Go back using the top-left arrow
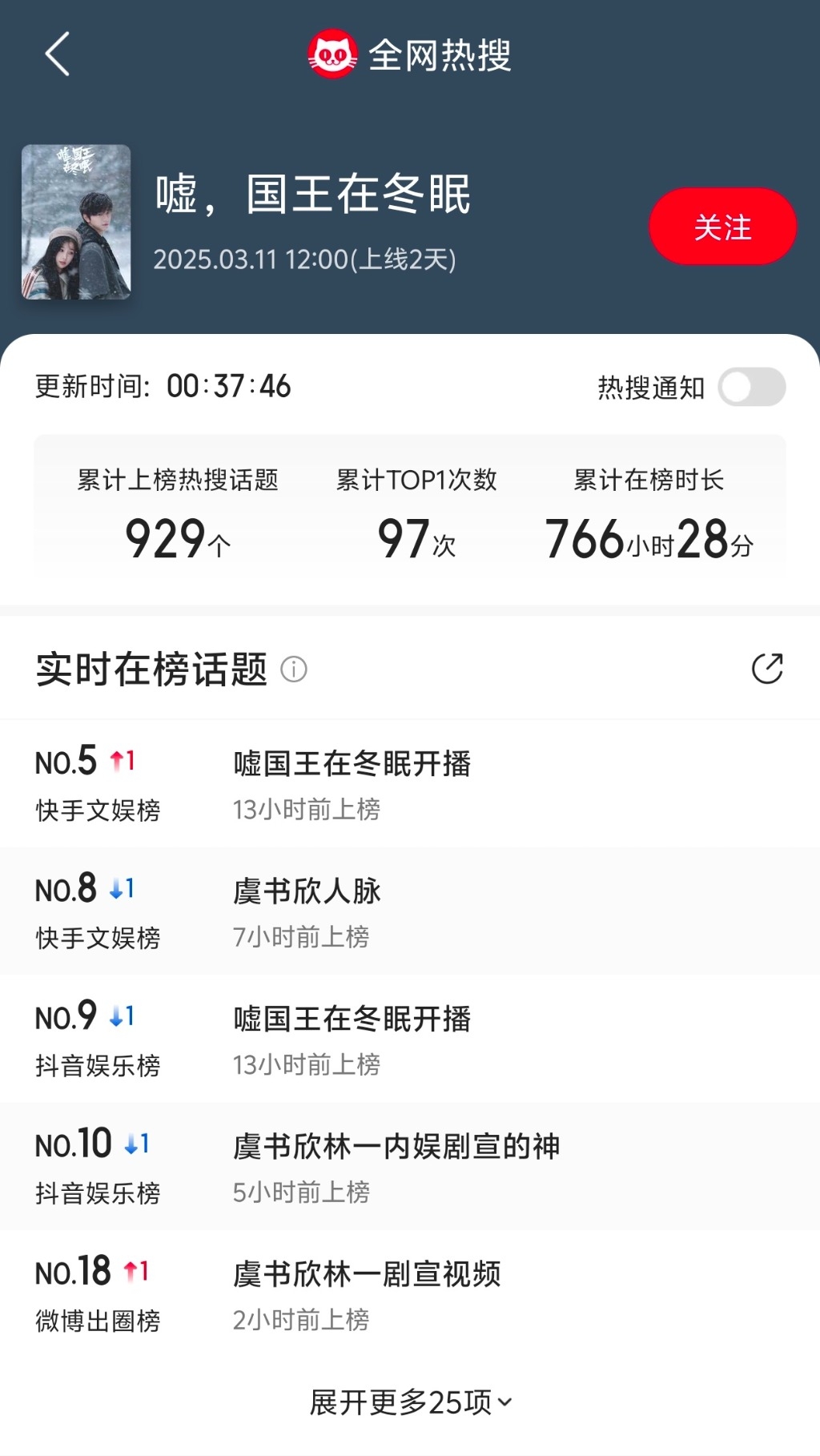Image resolution: width=820 pixels, height=1456 pixels. tap(58, 54)
